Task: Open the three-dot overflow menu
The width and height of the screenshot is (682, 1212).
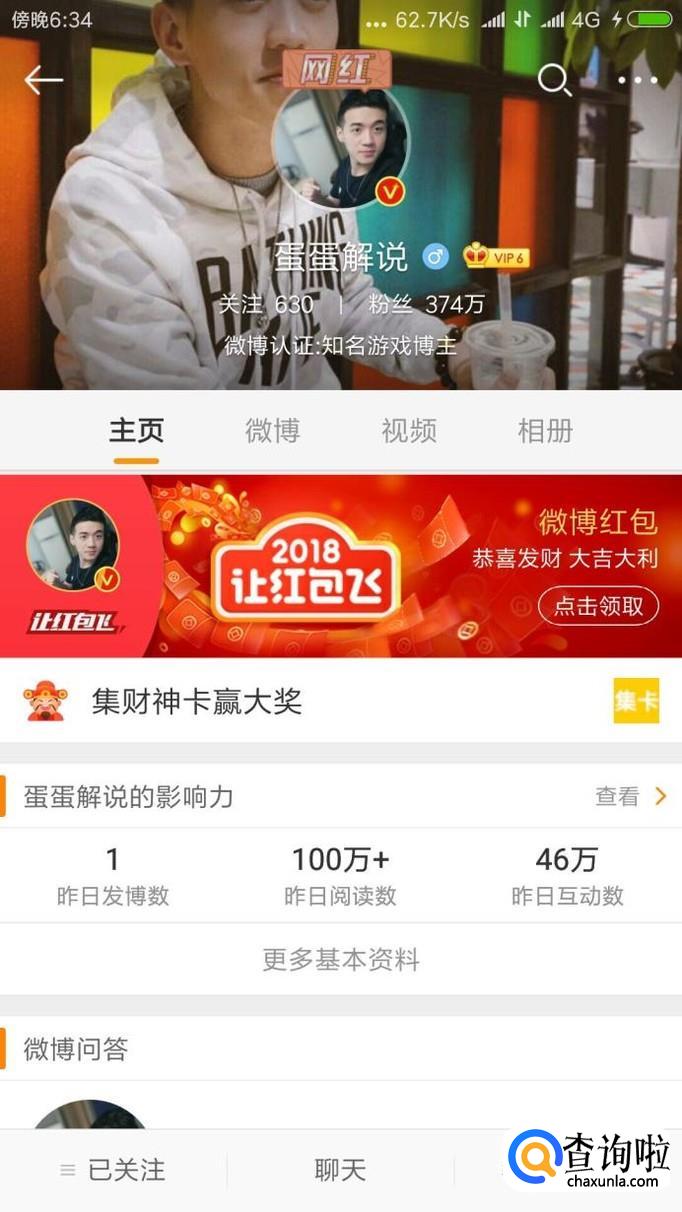Action: pos(637,80)
